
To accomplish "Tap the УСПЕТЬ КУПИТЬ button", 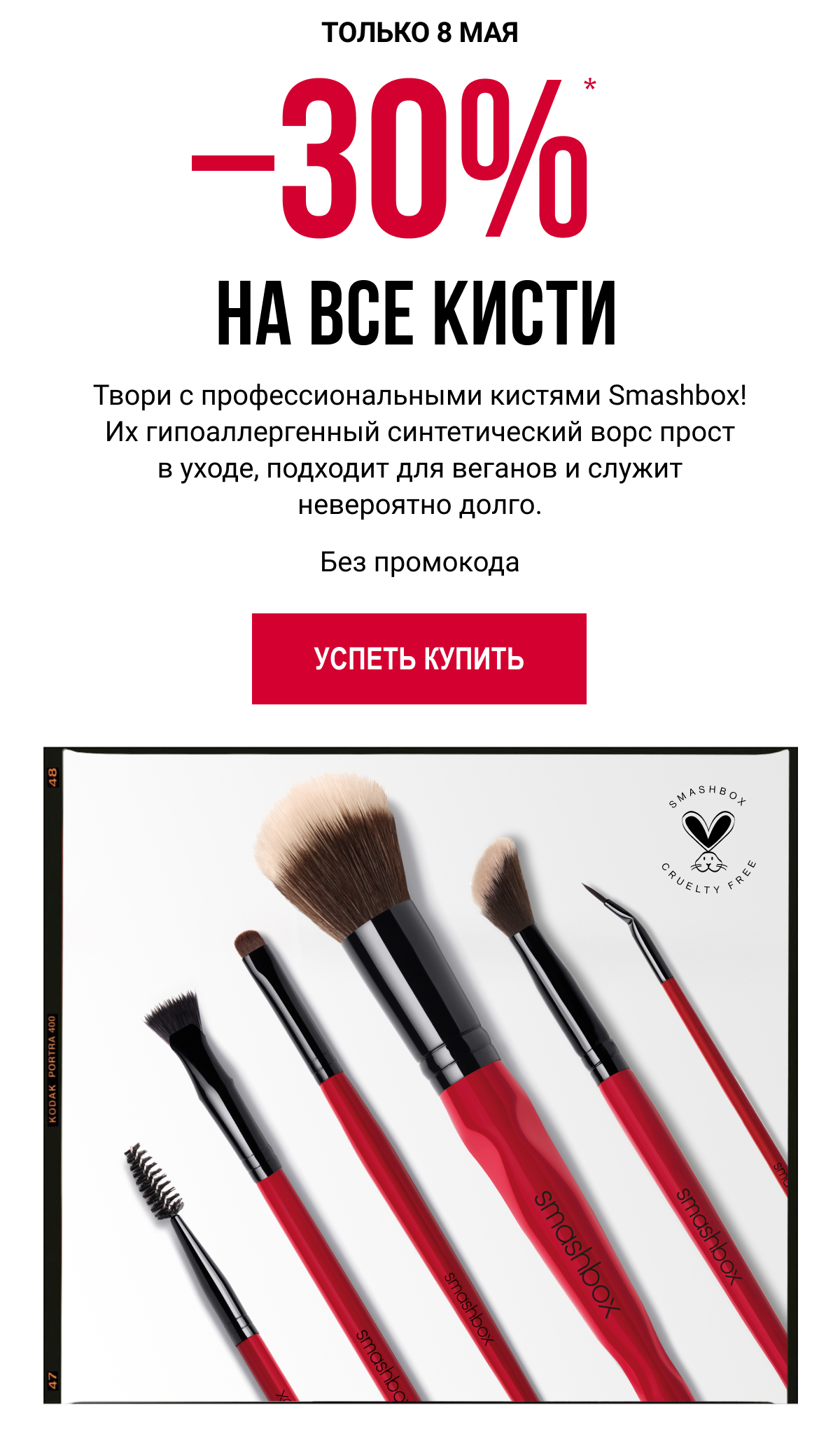I will point(419,659).
